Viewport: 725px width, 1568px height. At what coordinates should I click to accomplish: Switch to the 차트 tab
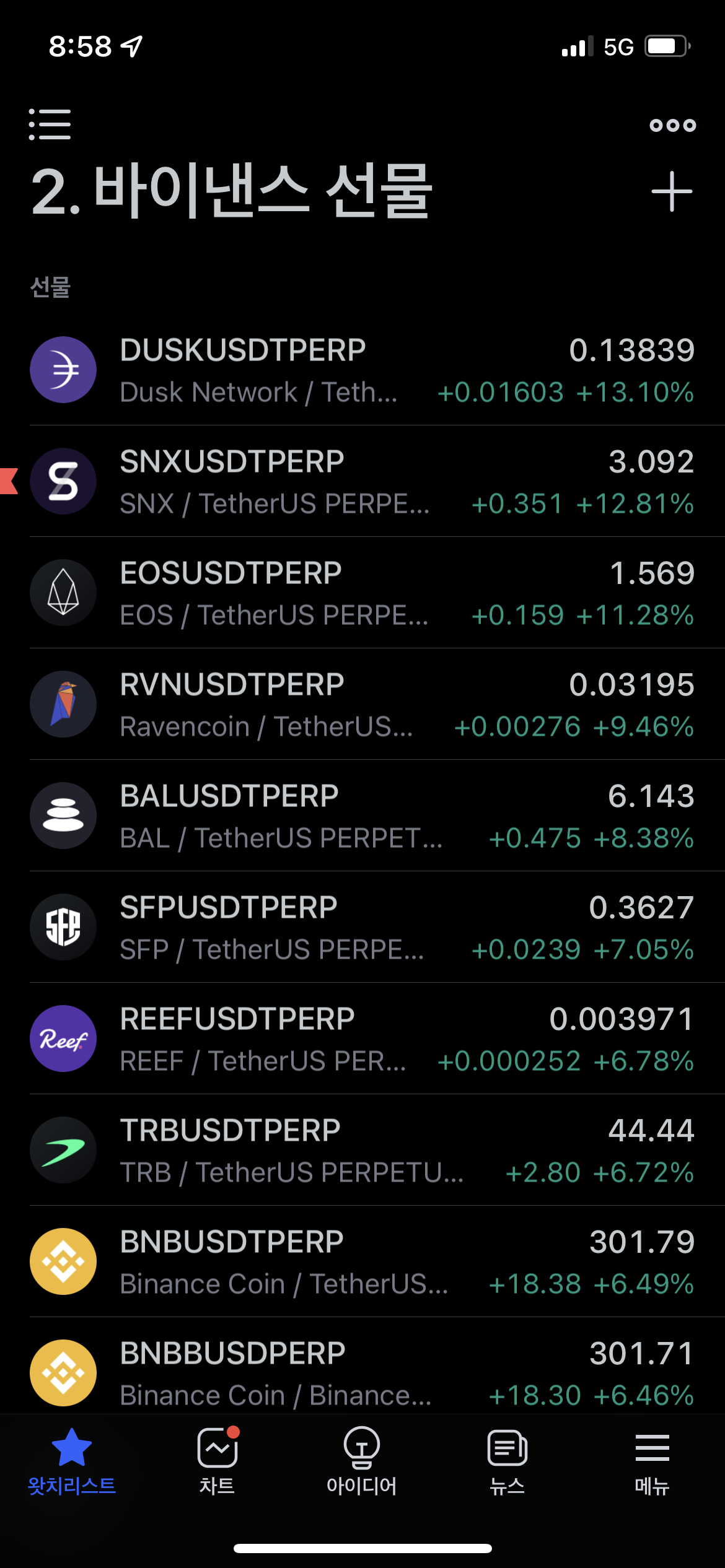(x=217, y=1461)
